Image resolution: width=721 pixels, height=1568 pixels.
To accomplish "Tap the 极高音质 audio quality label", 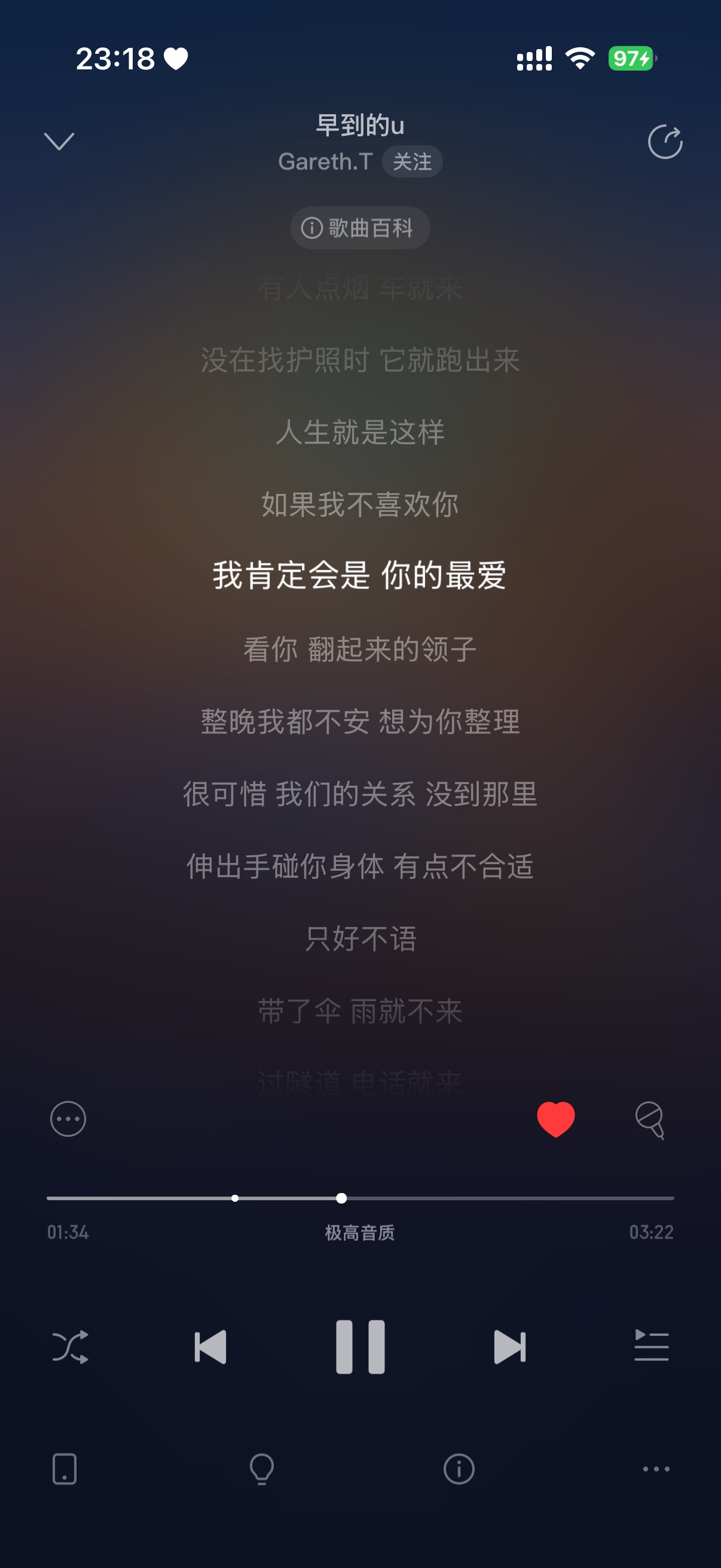I will pyautogui.click(x=359, y=1233).
